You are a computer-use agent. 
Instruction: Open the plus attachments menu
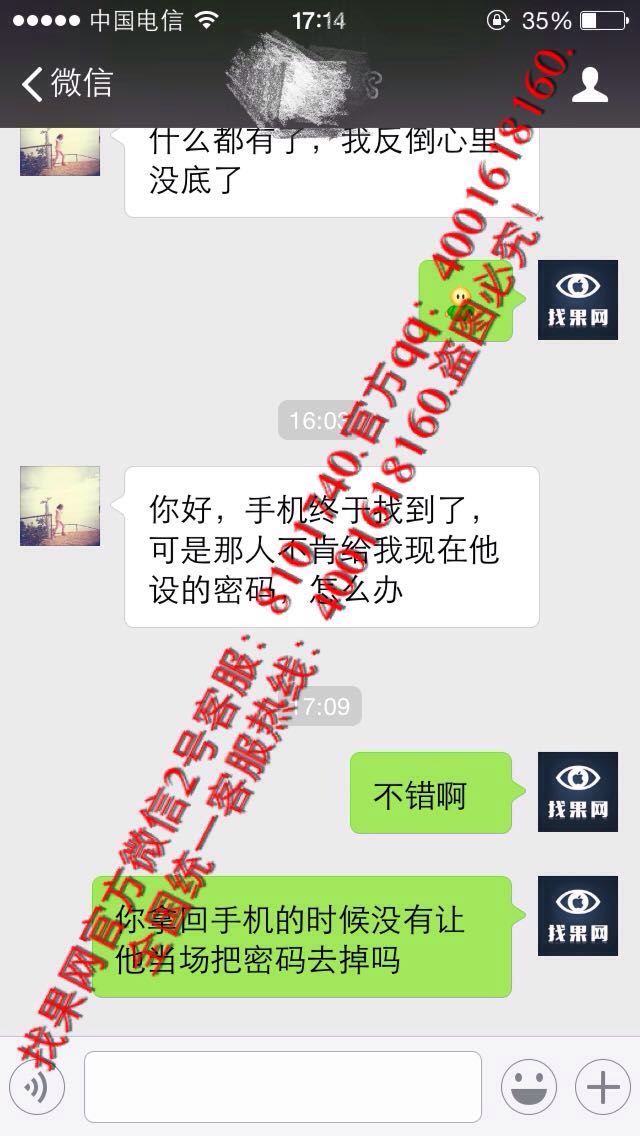(x=603, y=1087)
